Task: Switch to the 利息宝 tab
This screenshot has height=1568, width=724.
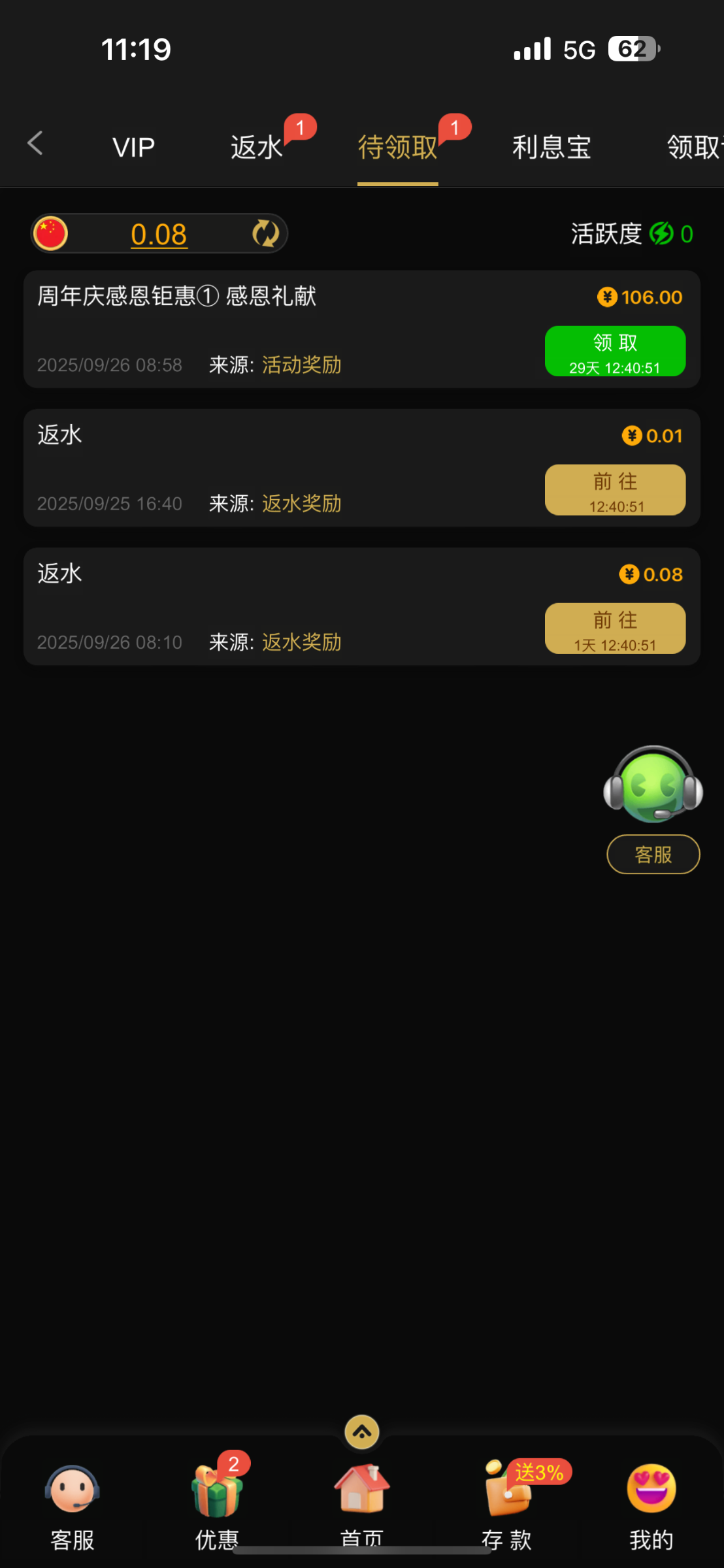Action: tap(551, 148)
